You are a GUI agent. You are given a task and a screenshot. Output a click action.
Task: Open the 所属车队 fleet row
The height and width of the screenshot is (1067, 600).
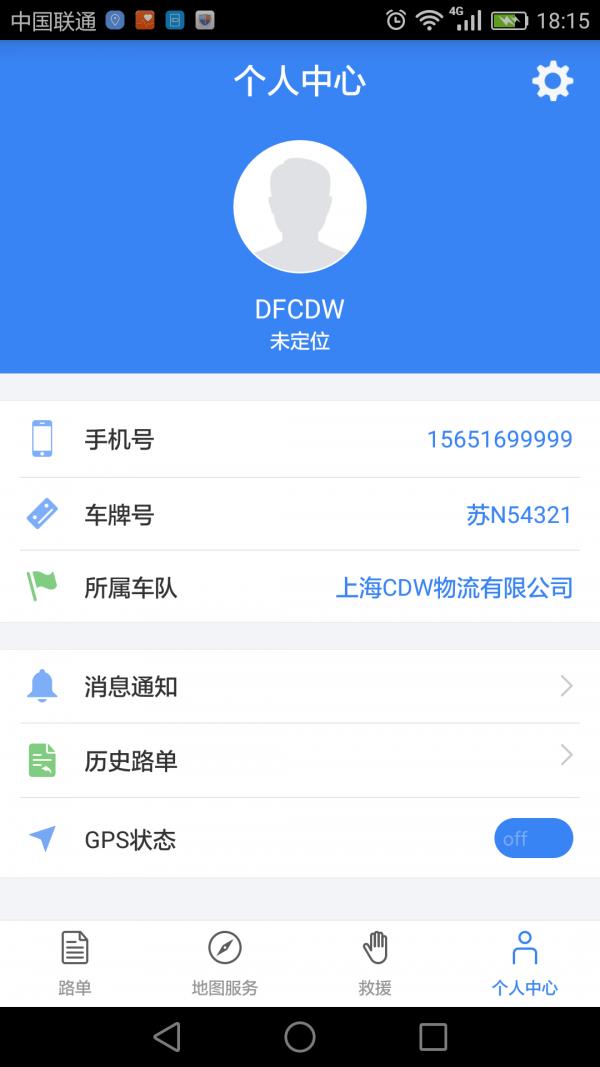pos(300,587)
